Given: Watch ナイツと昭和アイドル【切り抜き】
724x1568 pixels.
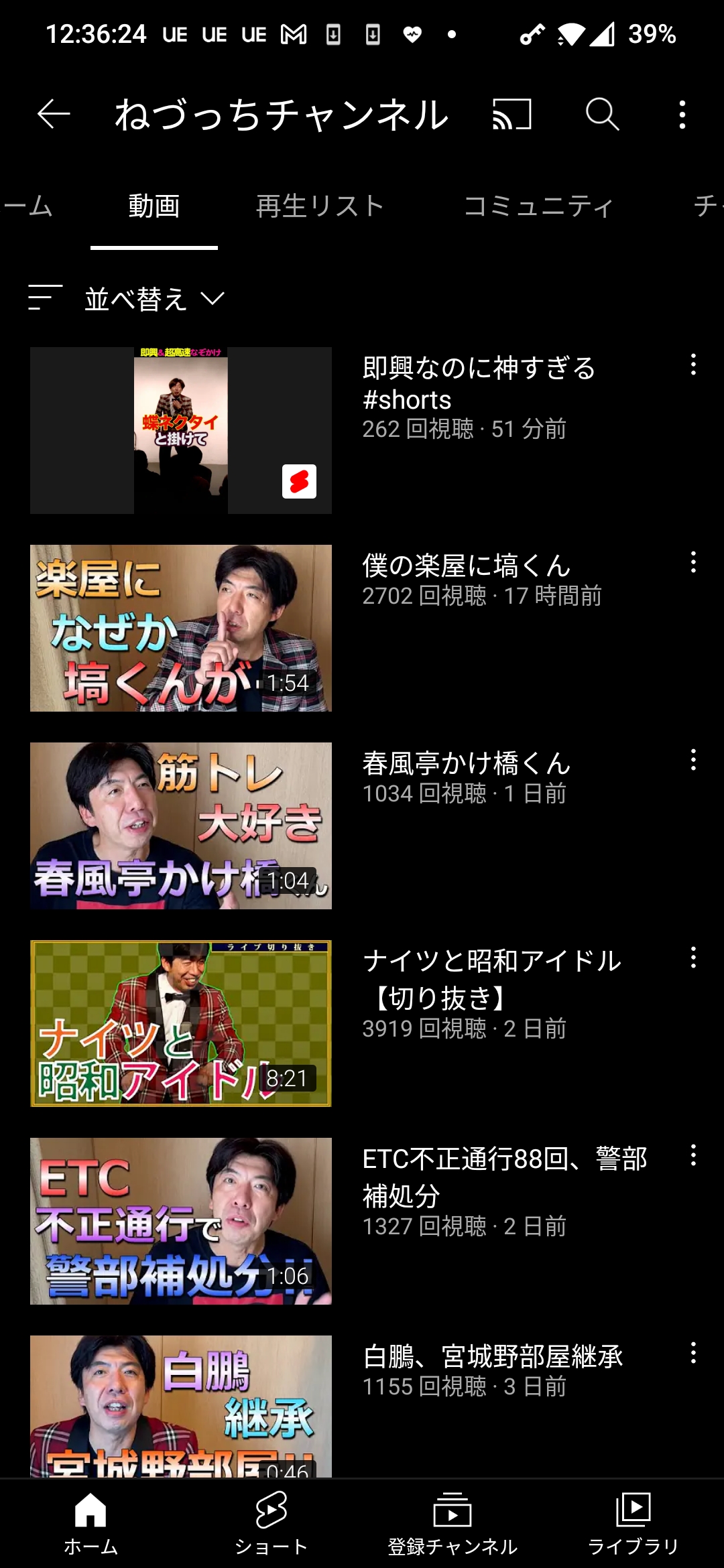Looking at the screenshot, I should [x=181, y=1023].
